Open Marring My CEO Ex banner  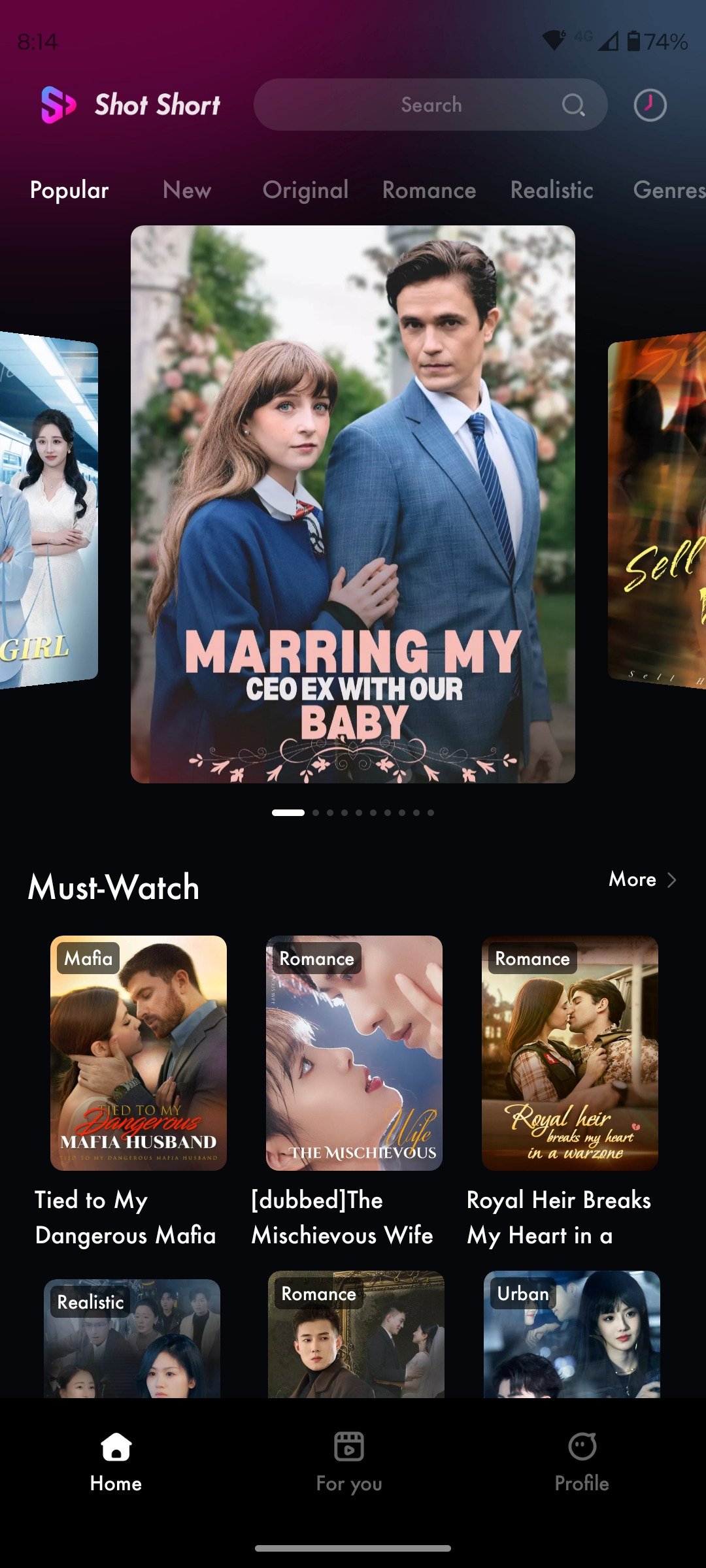353,504
